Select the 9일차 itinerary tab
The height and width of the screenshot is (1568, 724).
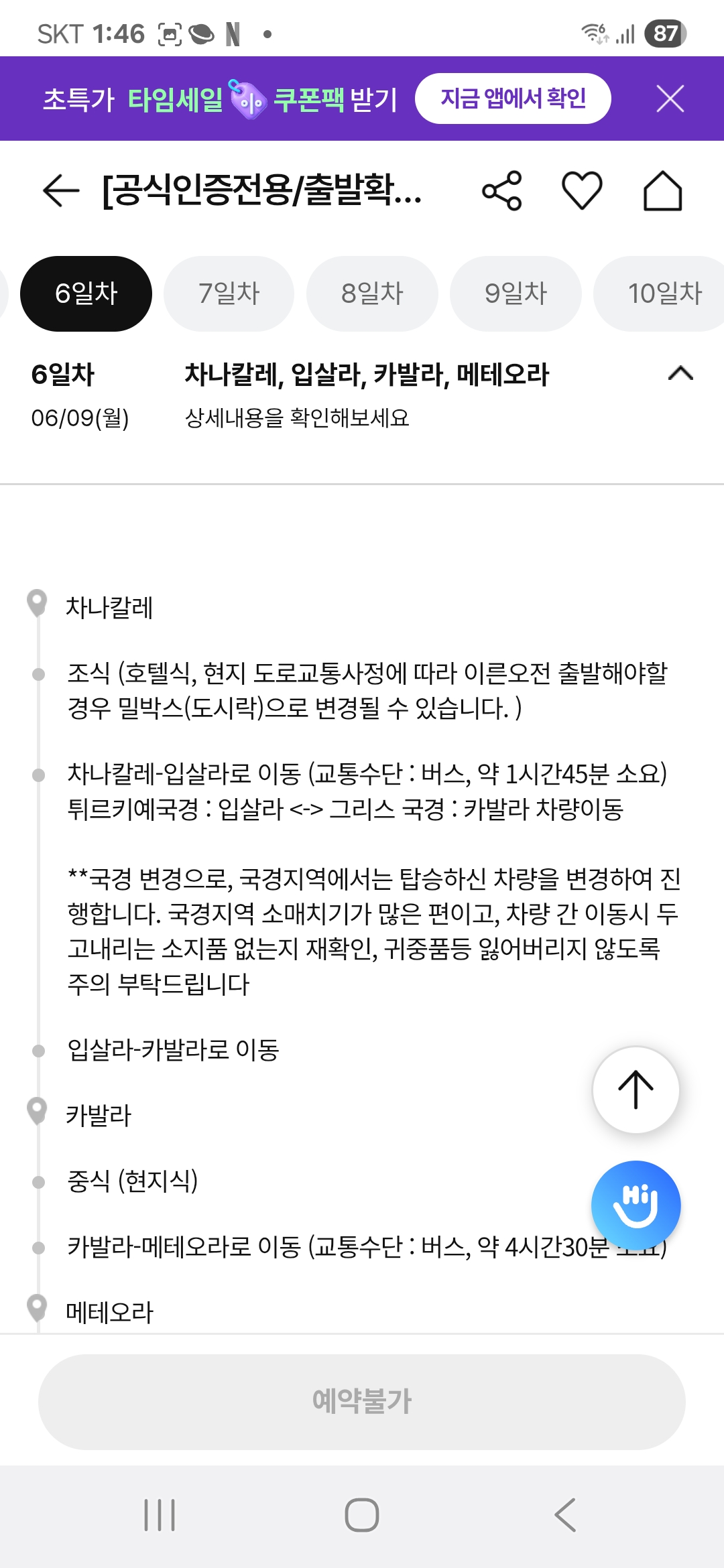[x=516, y=293]
